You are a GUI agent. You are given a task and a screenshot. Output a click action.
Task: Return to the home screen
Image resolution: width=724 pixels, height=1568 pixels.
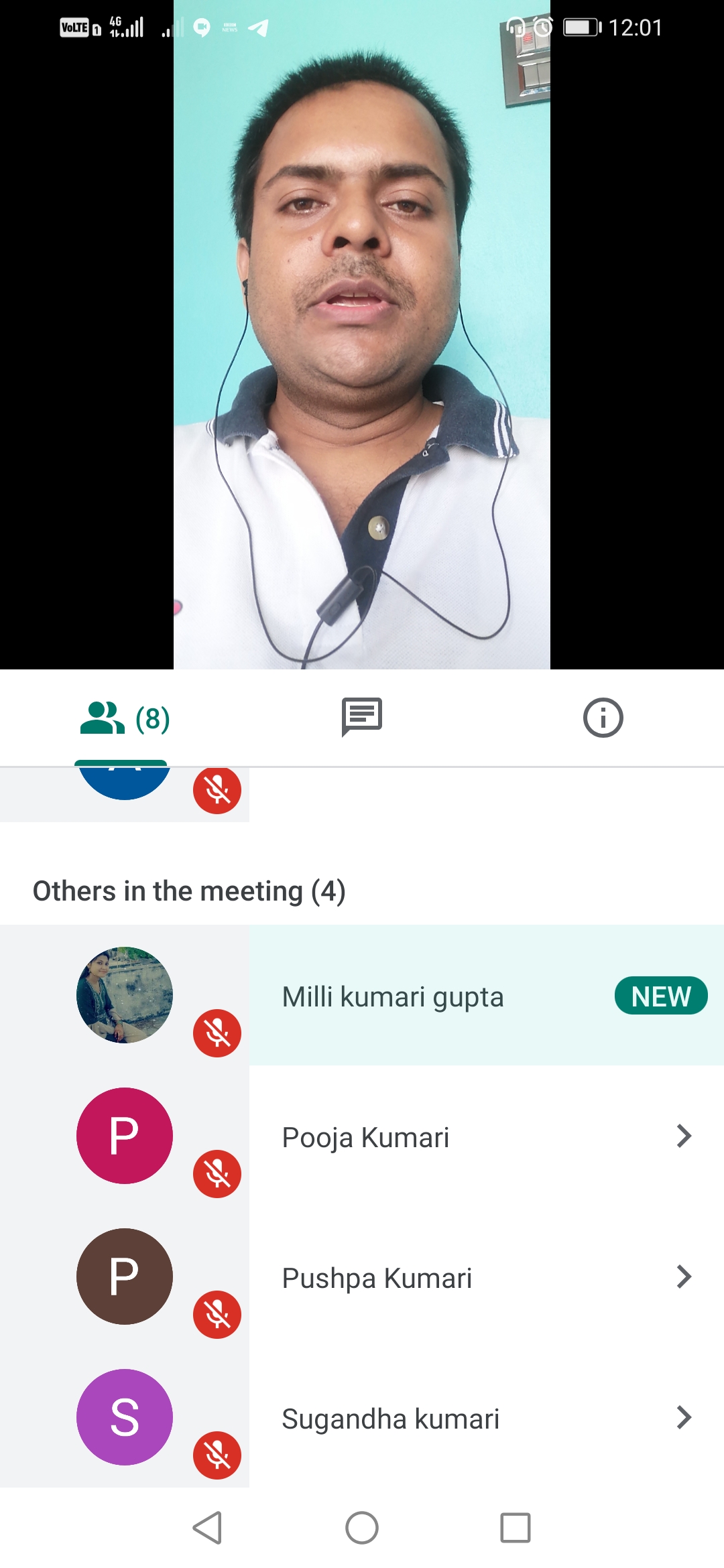[362, 1528]
